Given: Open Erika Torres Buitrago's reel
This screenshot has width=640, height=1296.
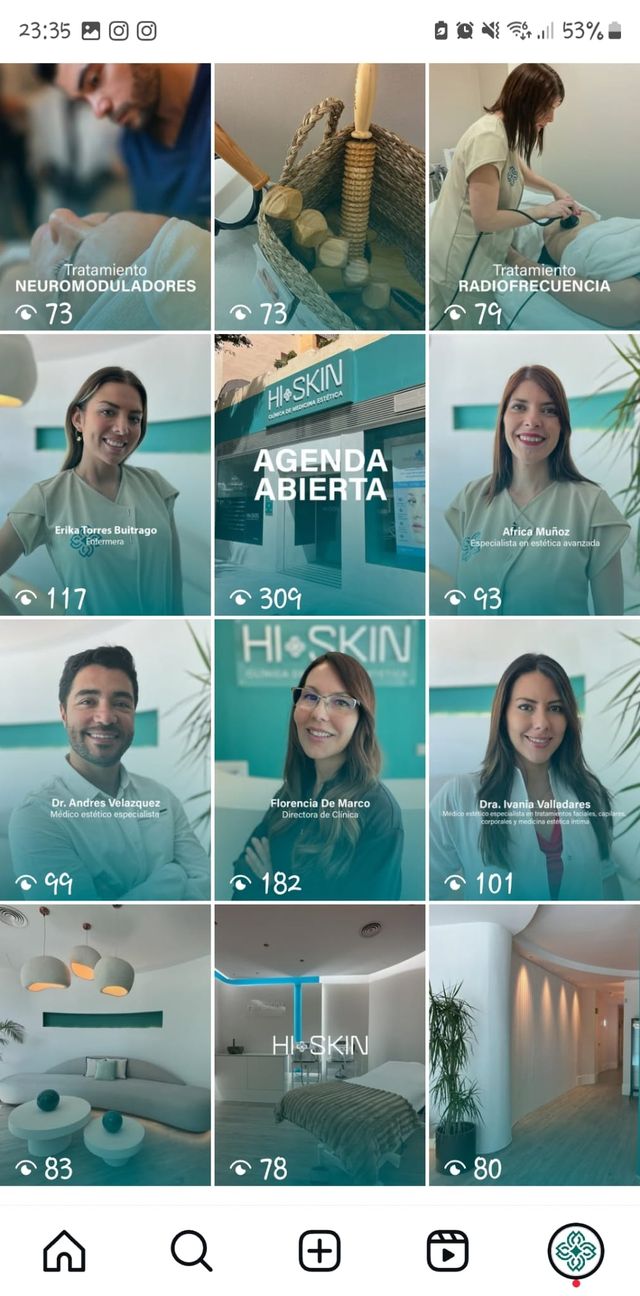Looking at the screenshot, I should 105,474.
